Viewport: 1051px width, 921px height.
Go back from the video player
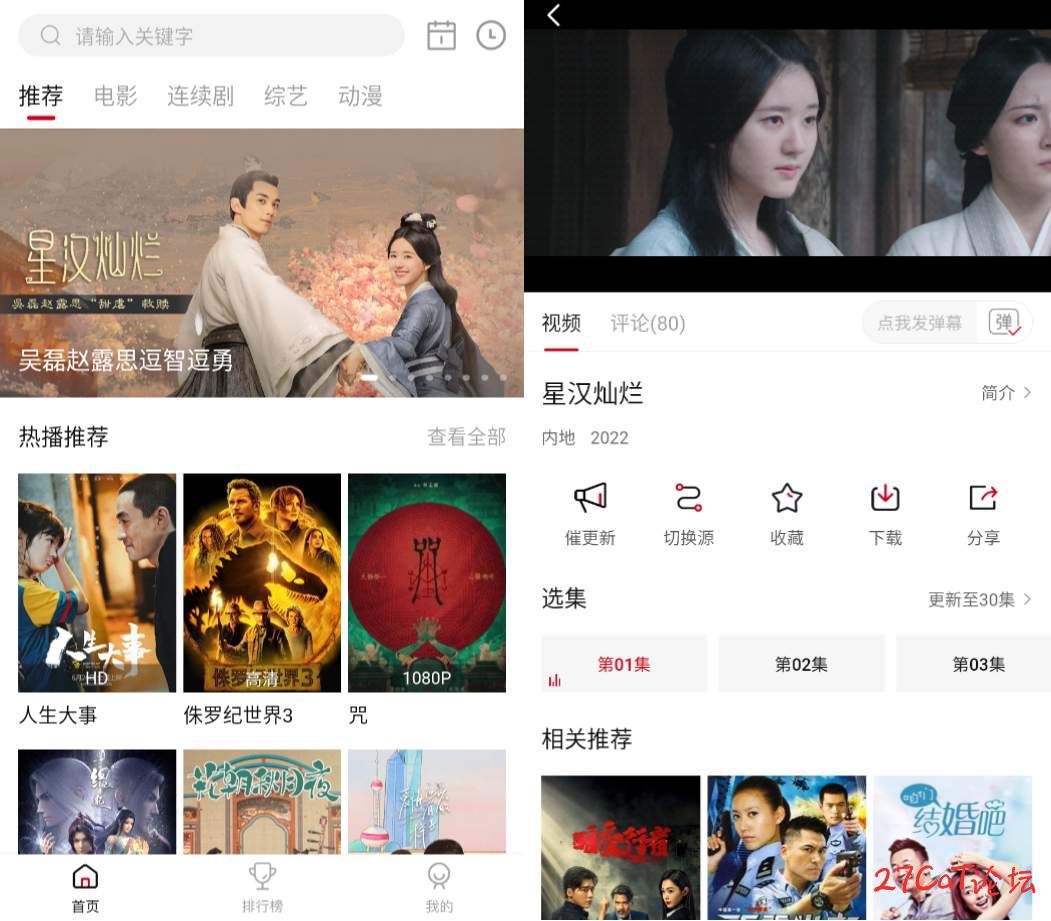(x=554, y=14)
